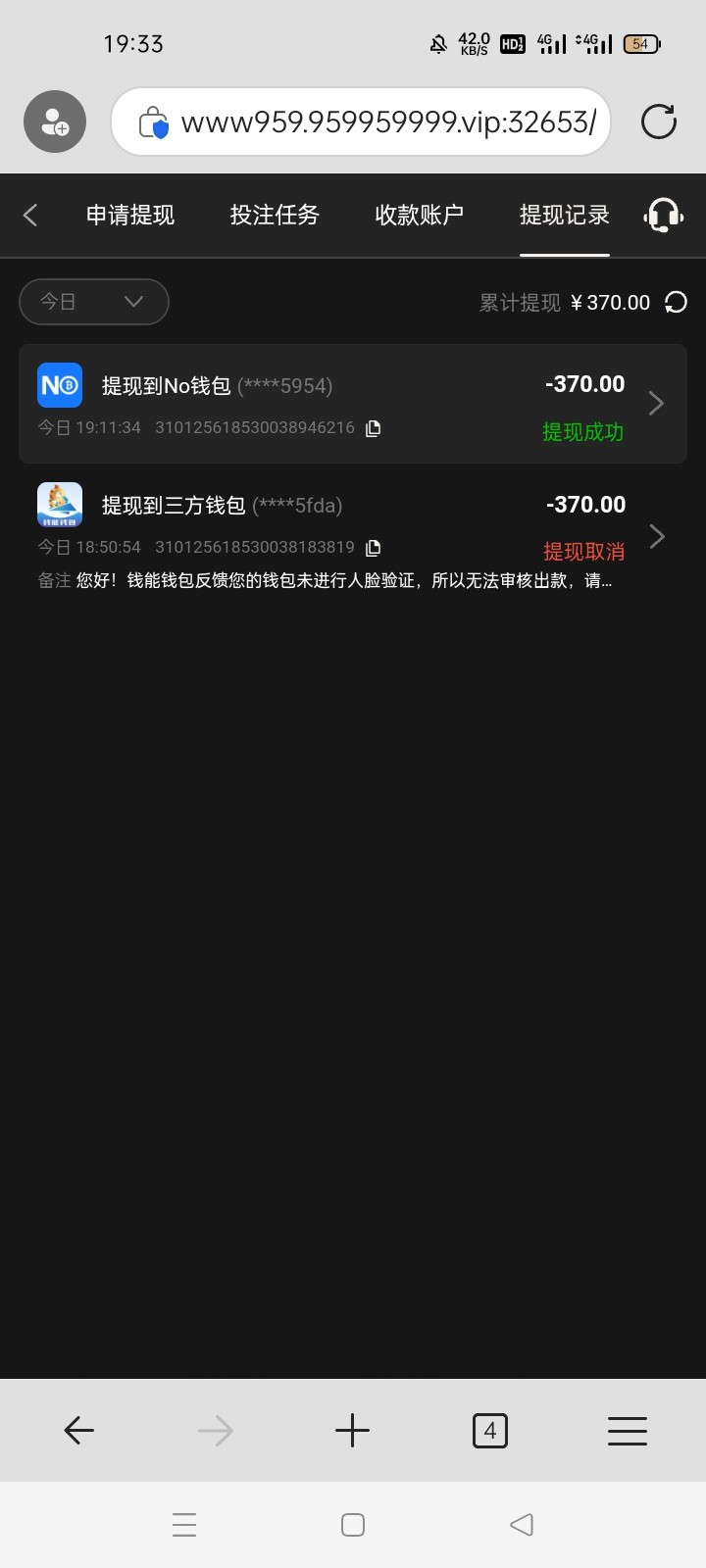Viewport: 706px width, 1568px height.
Task: Copy order number ending in 183819
Action: pyautogui.click(x=373, y=548)
